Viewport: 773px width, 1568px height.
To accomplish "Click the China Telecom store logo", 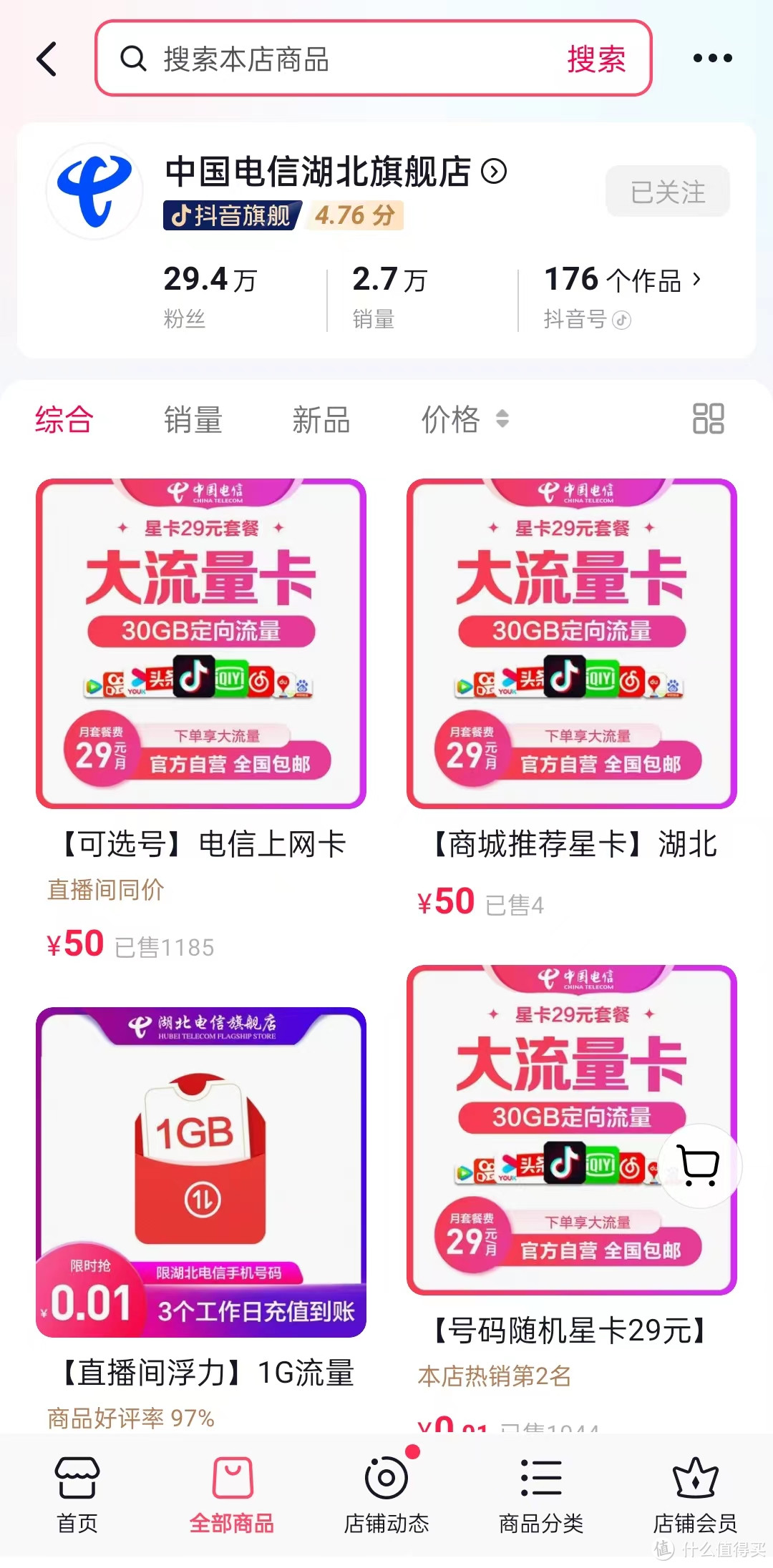I will 93,190.
